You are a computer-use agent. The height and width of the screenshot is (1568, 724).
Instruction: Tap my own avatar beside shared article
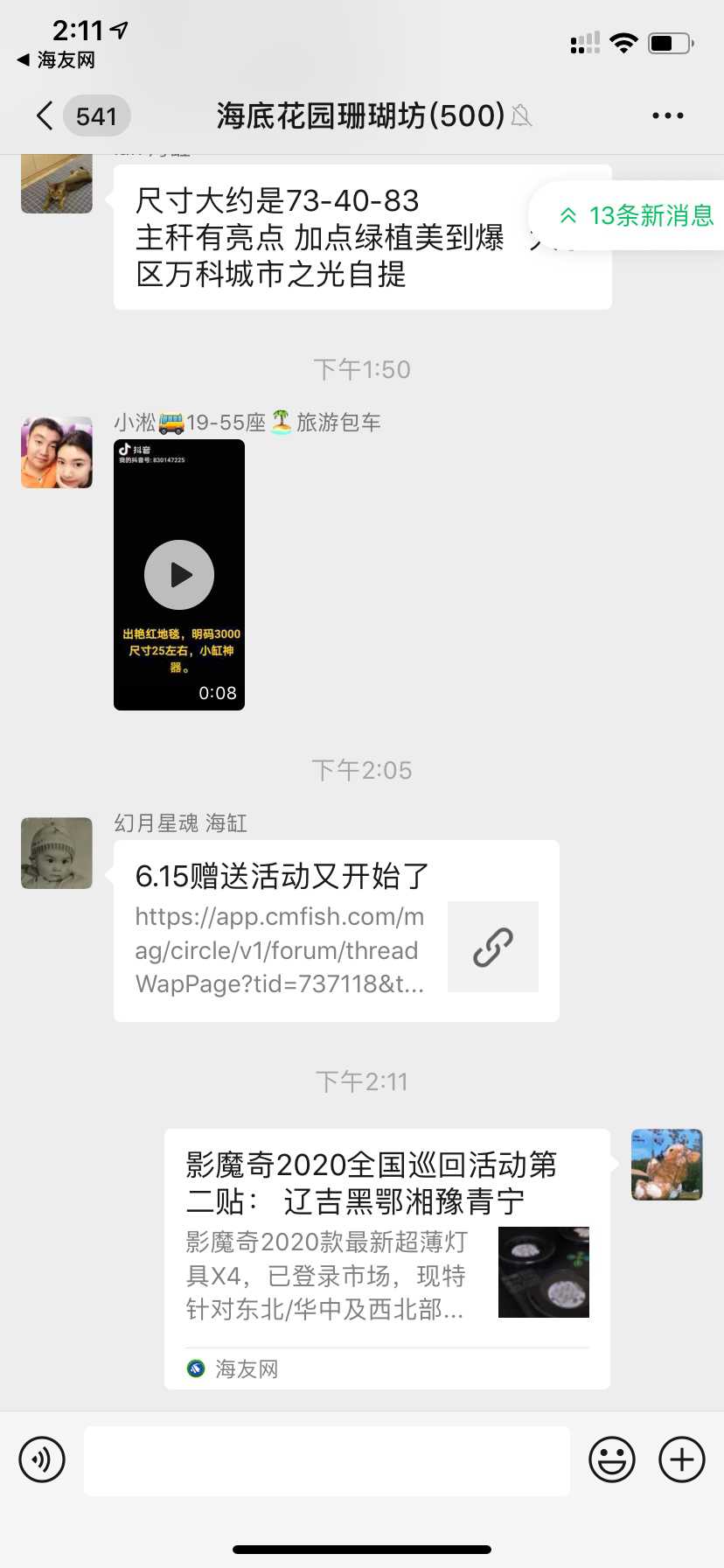666,1165
